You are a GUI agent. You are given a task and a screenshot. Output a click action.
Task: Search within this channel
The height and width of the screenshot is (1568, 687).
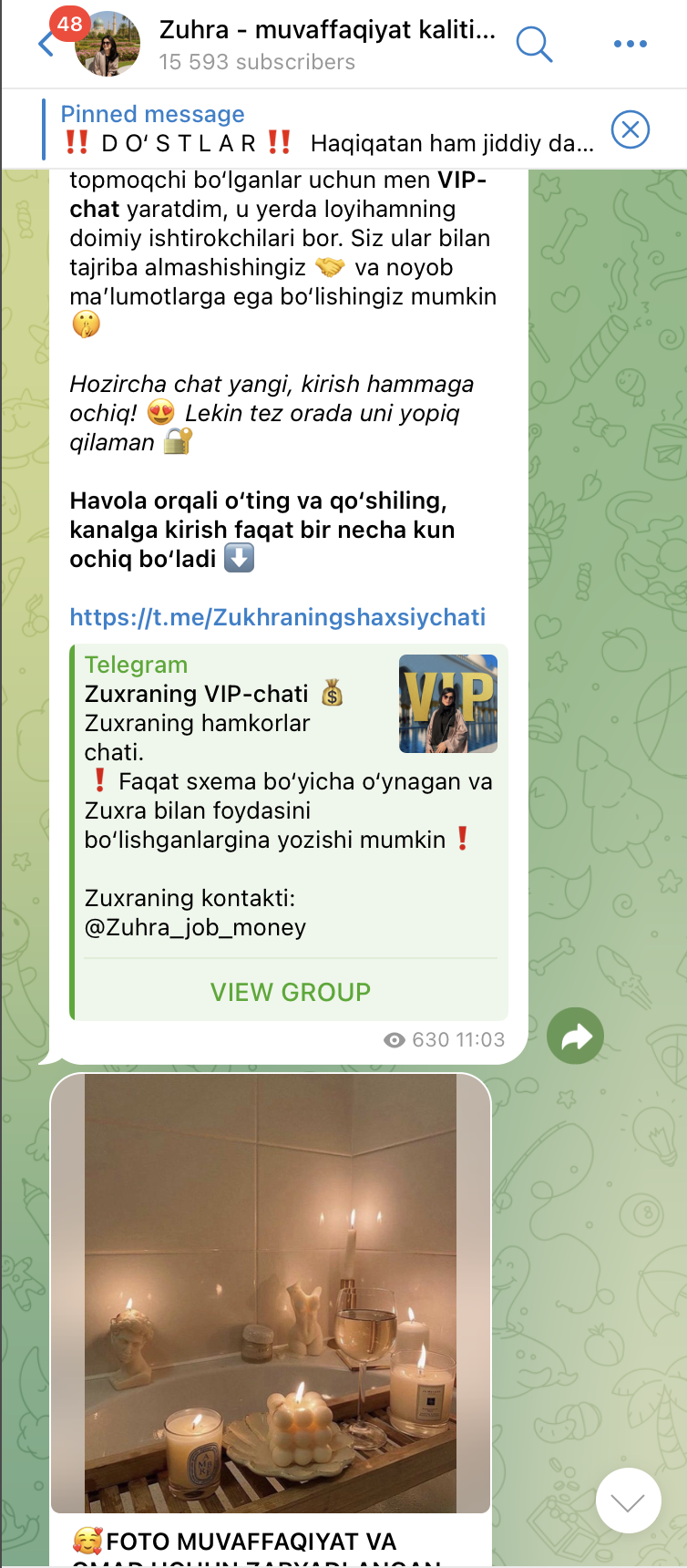[x=534, y=44]
